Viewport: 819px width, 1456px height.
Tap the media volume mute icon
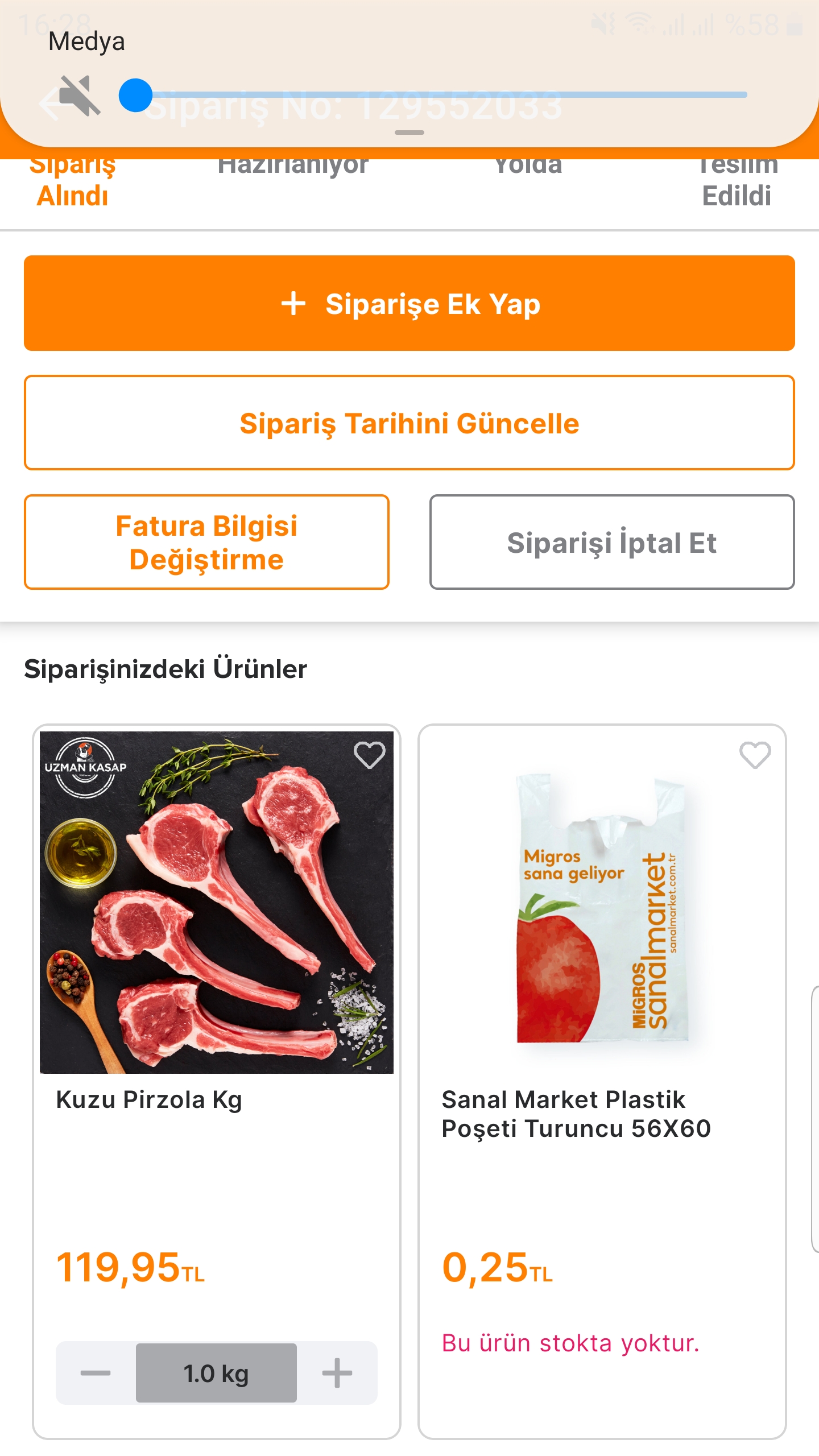(x=80, y=96)
